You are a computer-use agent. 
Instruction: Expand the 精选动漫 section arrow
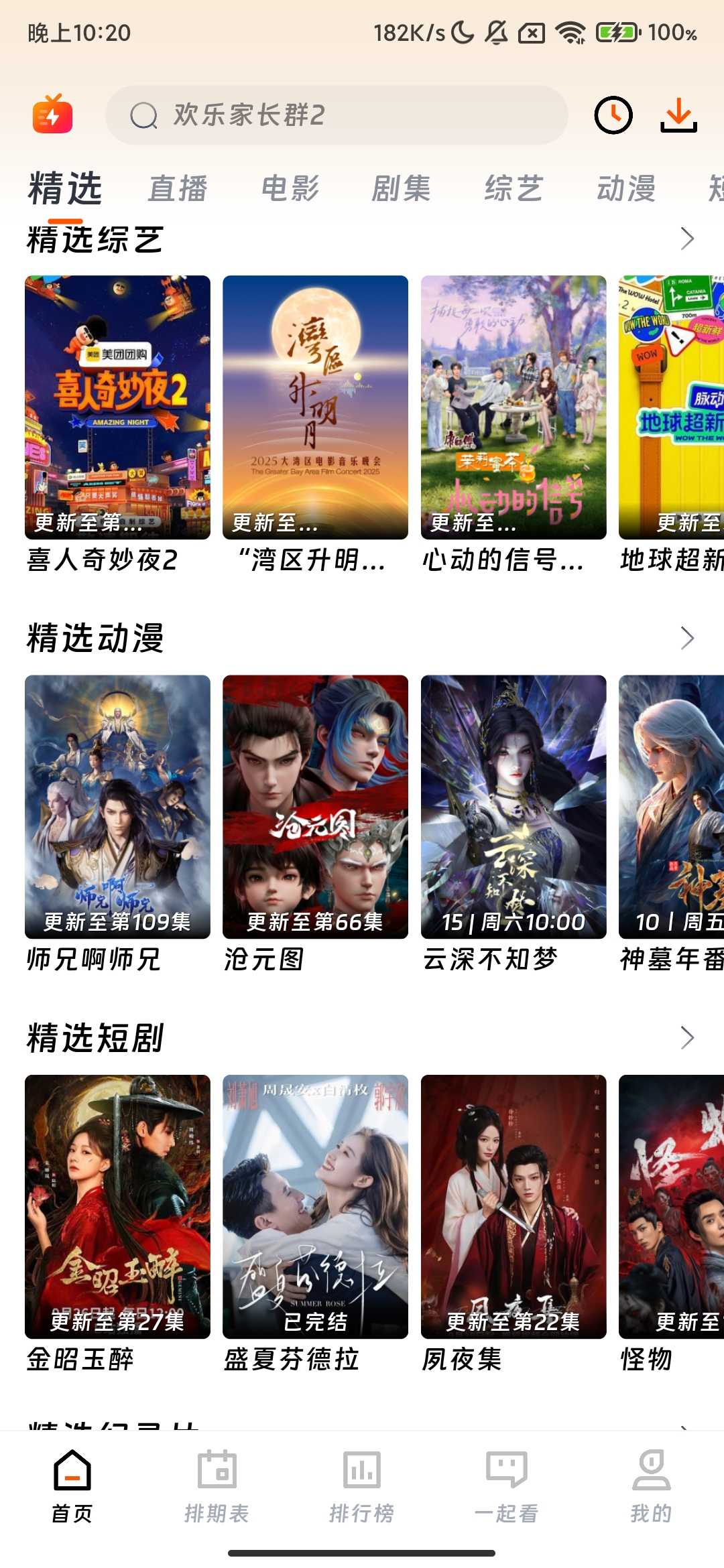(687, 638)
